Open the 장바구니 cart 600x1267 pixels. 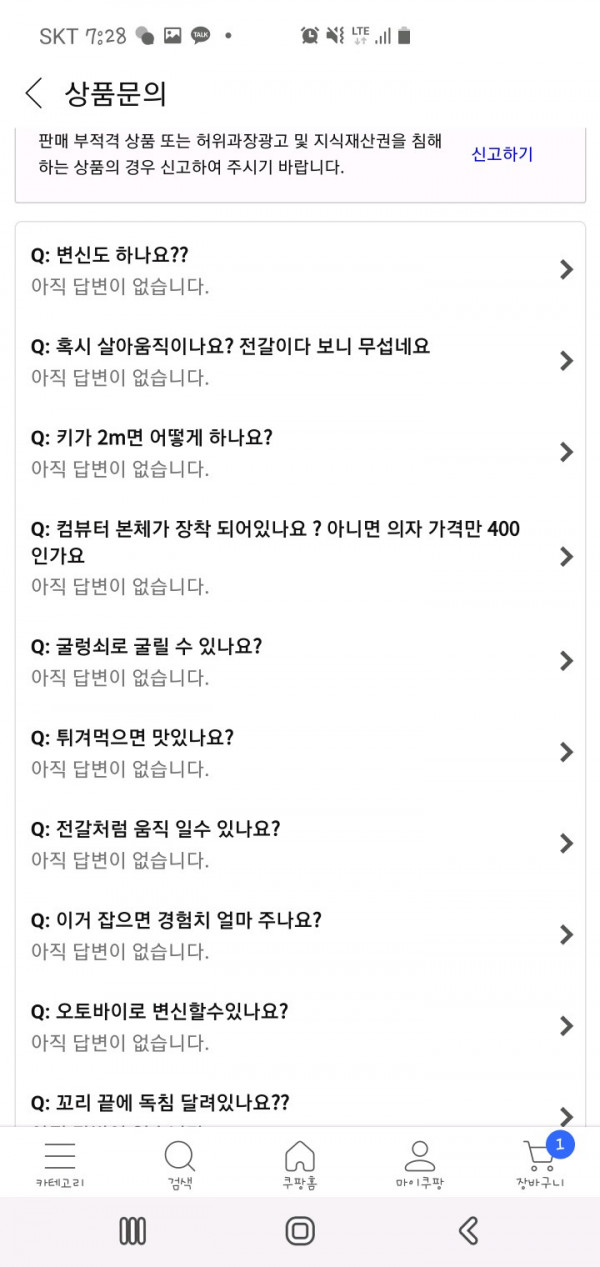[540, 1164]
